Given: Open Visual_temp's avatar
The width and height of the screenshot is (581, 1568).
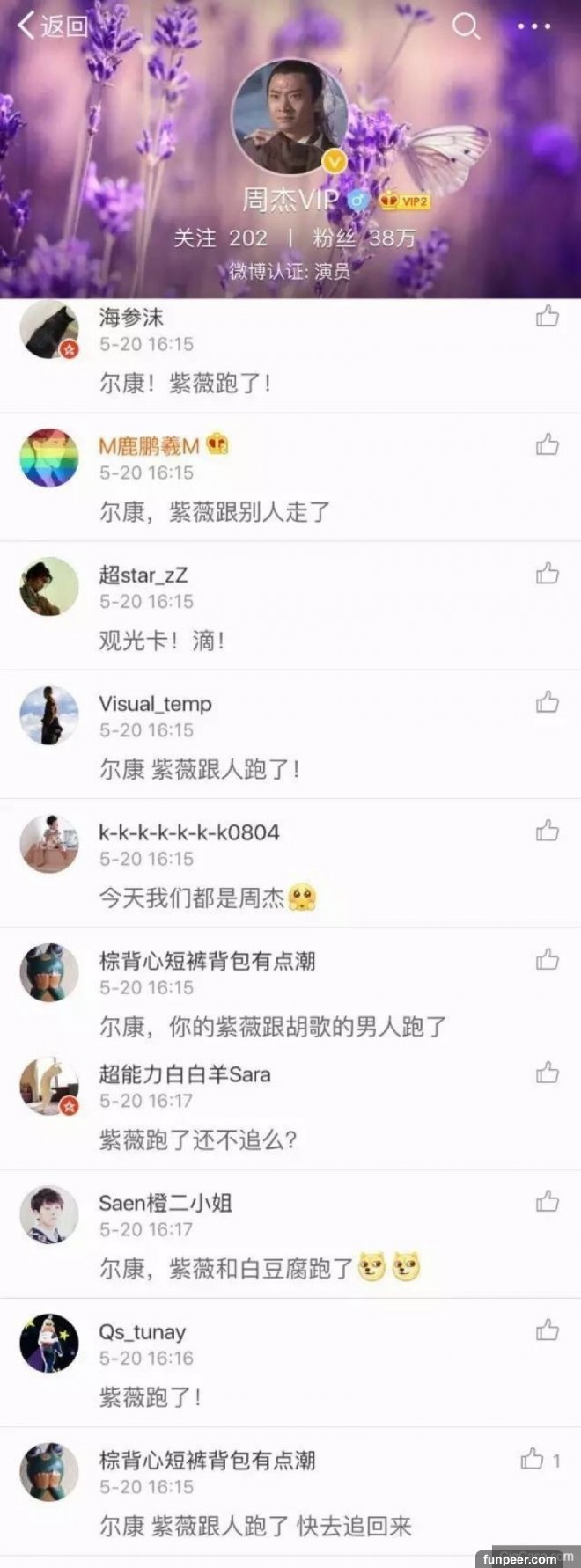Looking at the screenshot, I should (49, 715).
